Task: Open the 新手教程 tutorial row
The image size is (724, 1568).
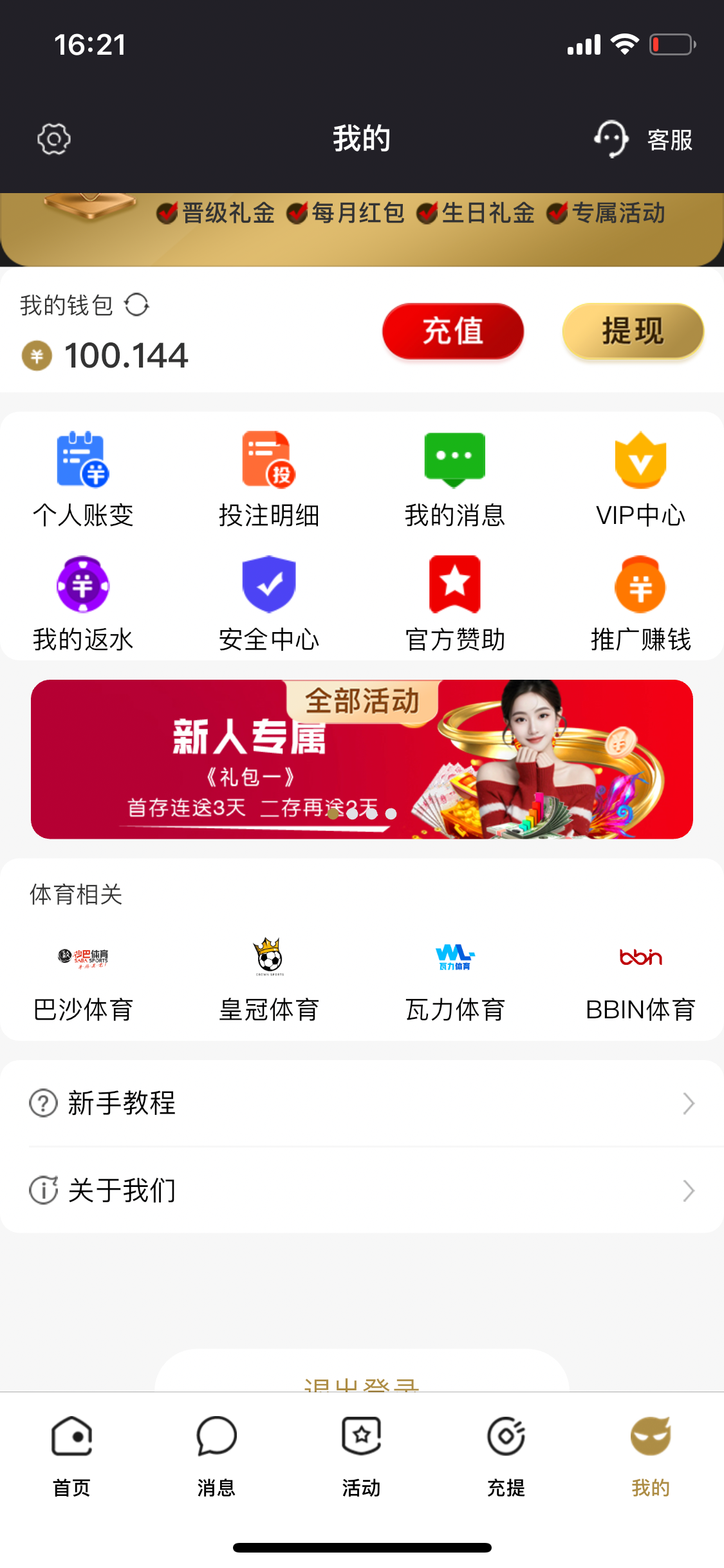Action: coord(362,1103)
